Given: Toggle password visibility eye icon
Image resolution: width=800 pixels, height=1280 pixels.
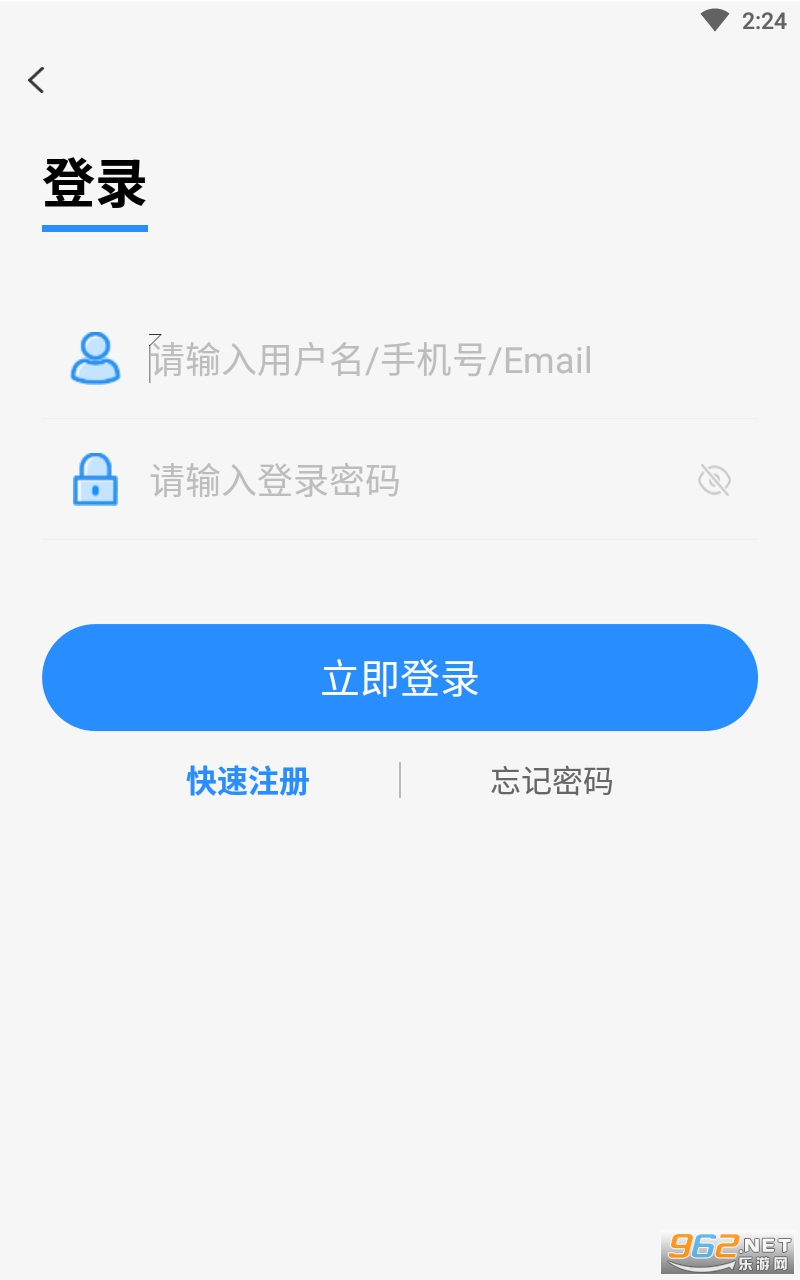Looking at the screenshot, I should 714,481.
